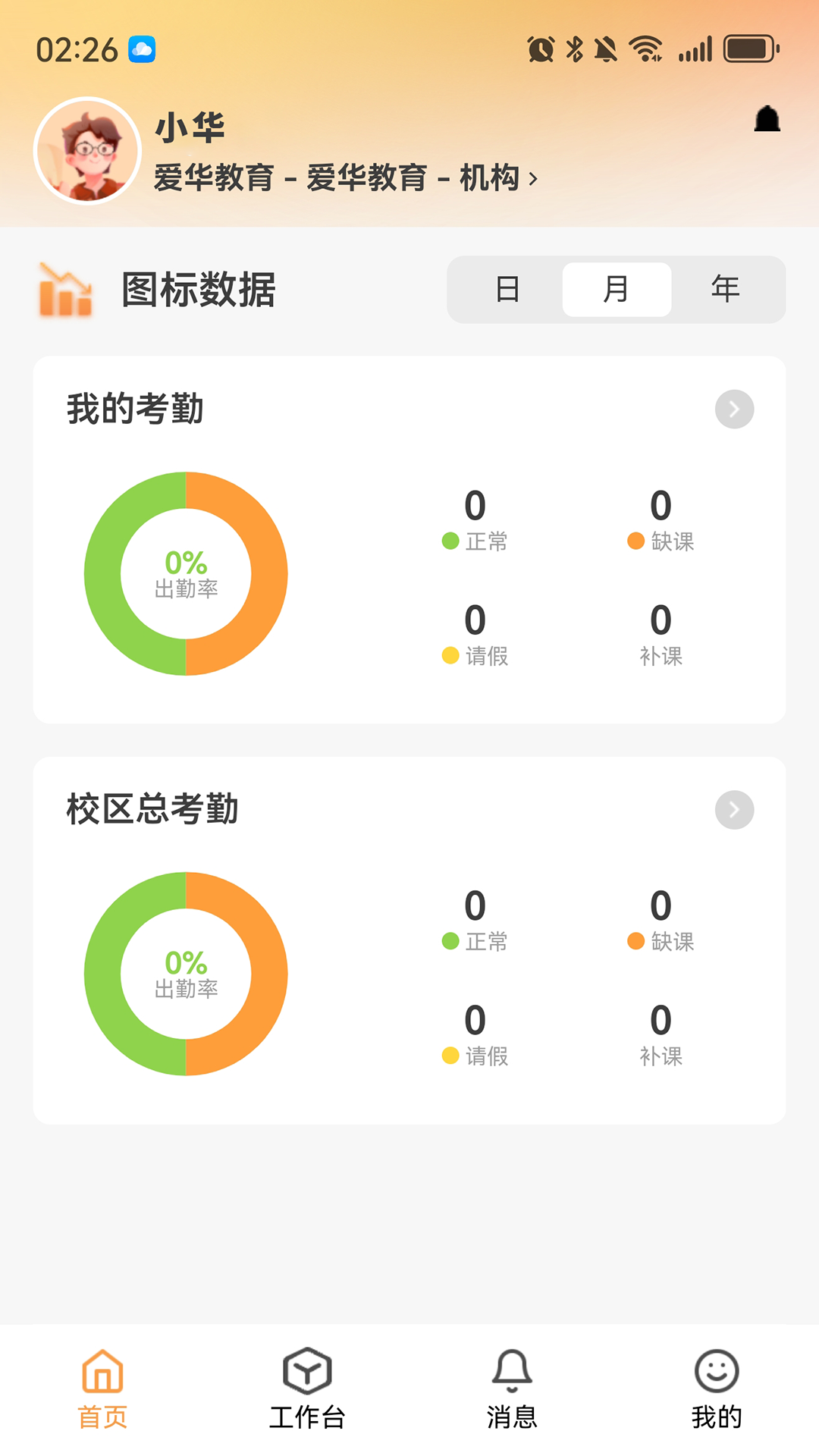Click the 补课 label in 校区总考勤

pos(662,1056)
